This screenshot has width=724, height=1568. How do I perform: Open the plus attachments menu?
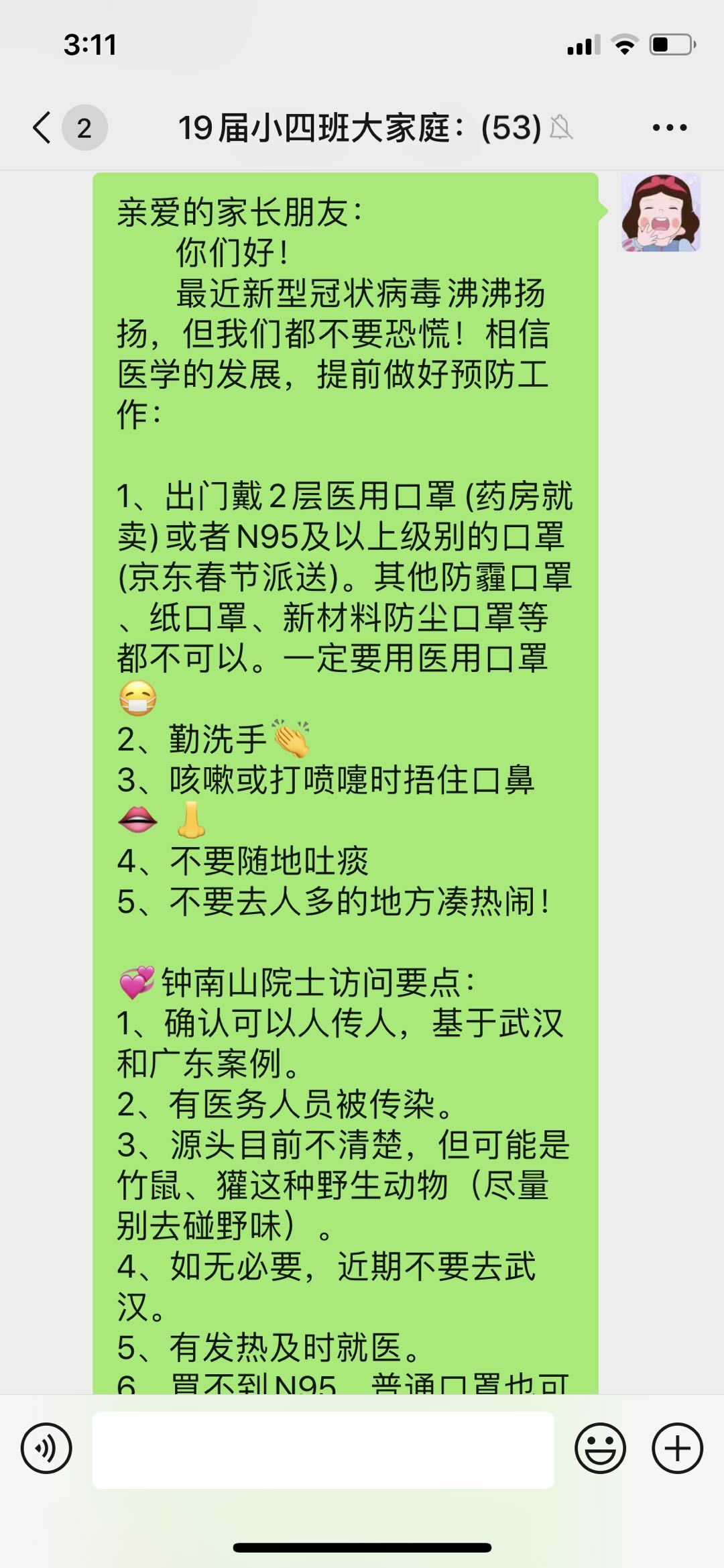(677, 1448)
